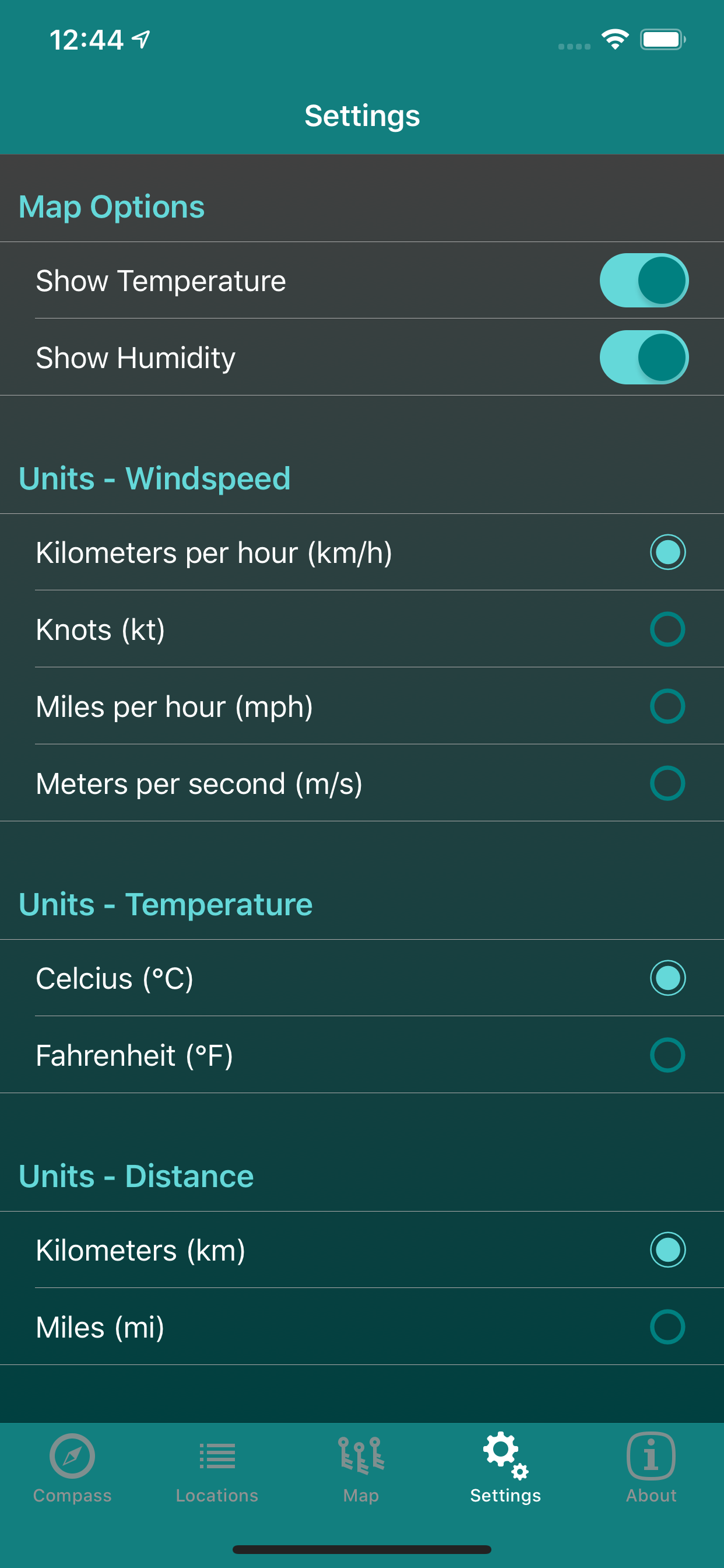Set distance unit to Miles (mi)
This screenshot has height=1568, width=724.
[667, 1327]
